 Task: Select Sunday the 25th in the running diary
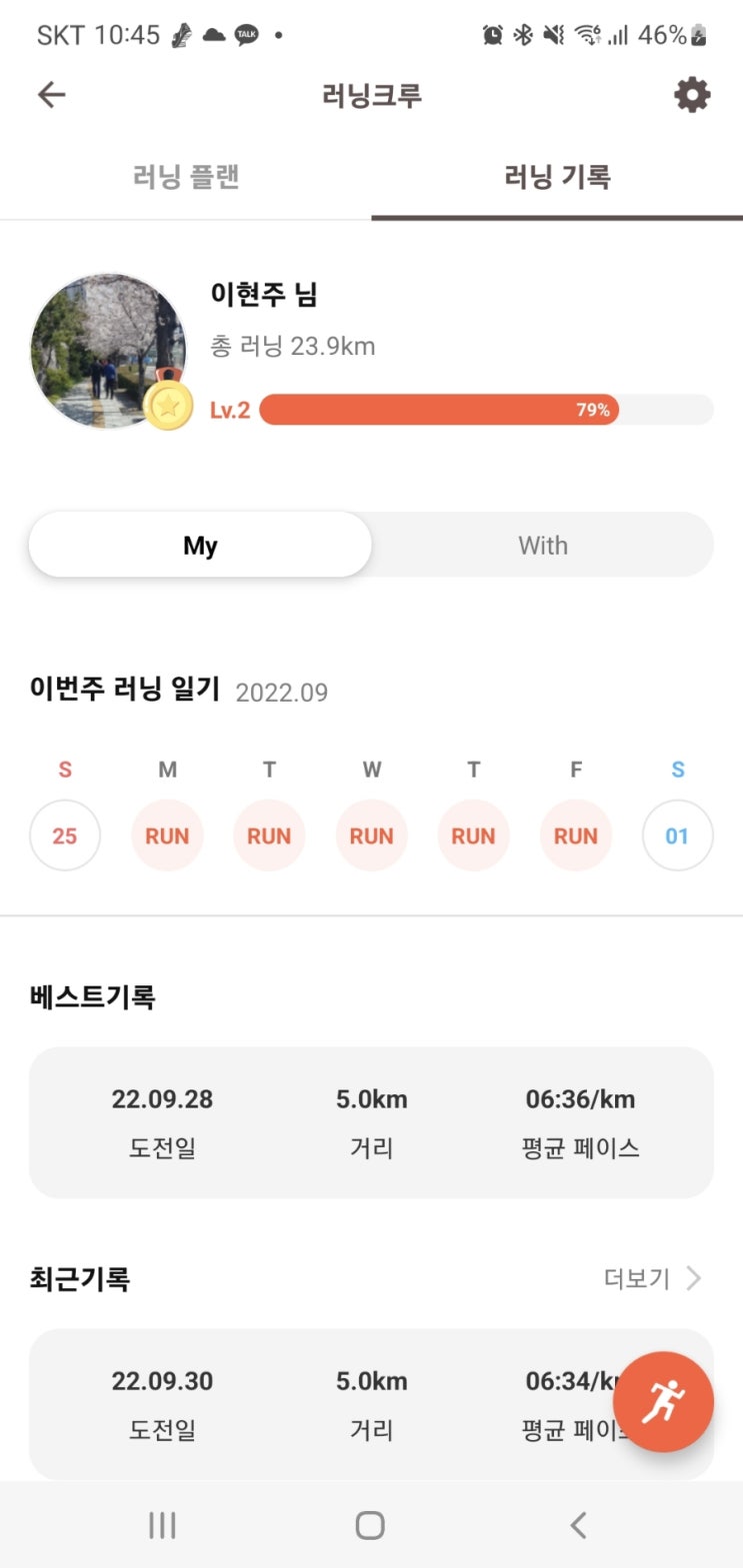pyautogui.click(x=65, y=835)
